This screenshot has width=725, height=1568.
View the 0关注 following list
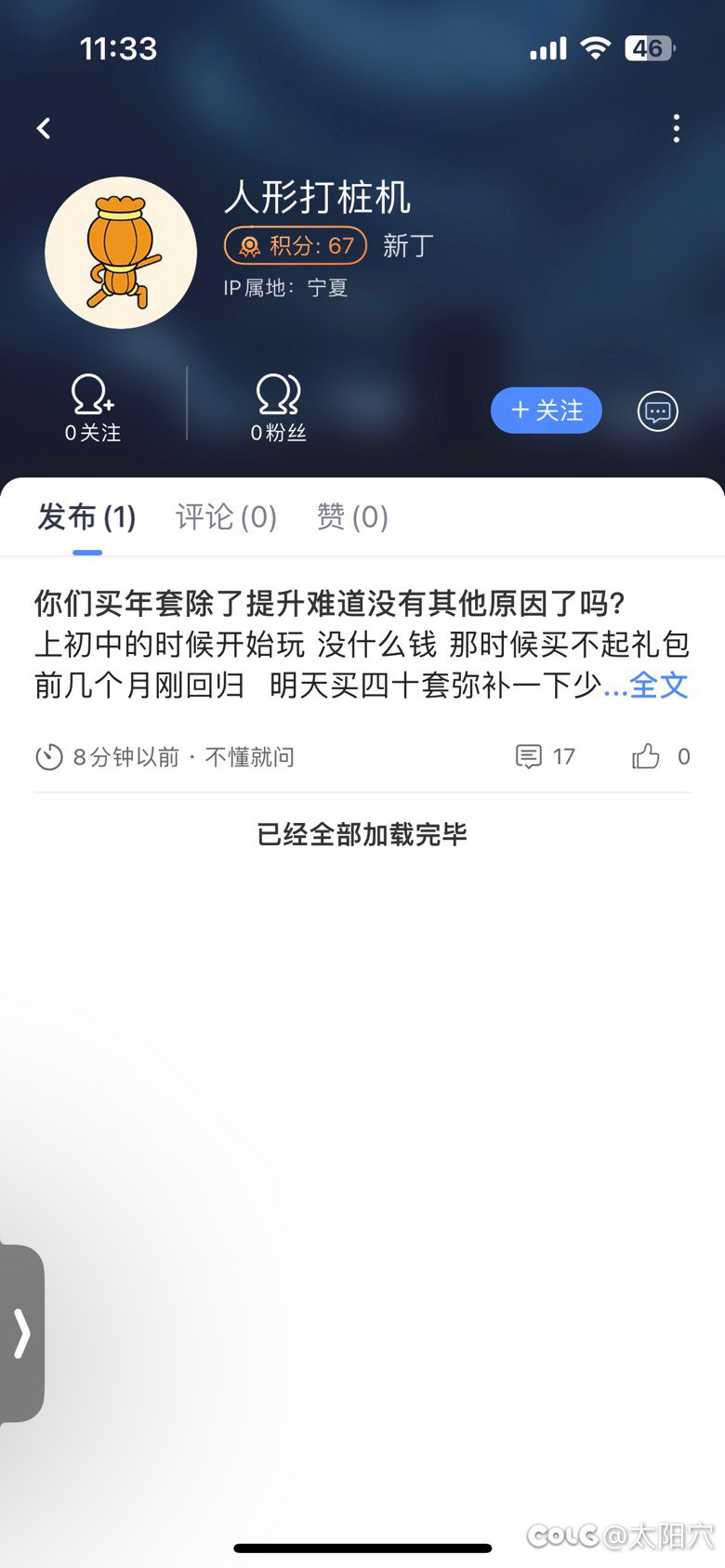(x=93, y=409)
